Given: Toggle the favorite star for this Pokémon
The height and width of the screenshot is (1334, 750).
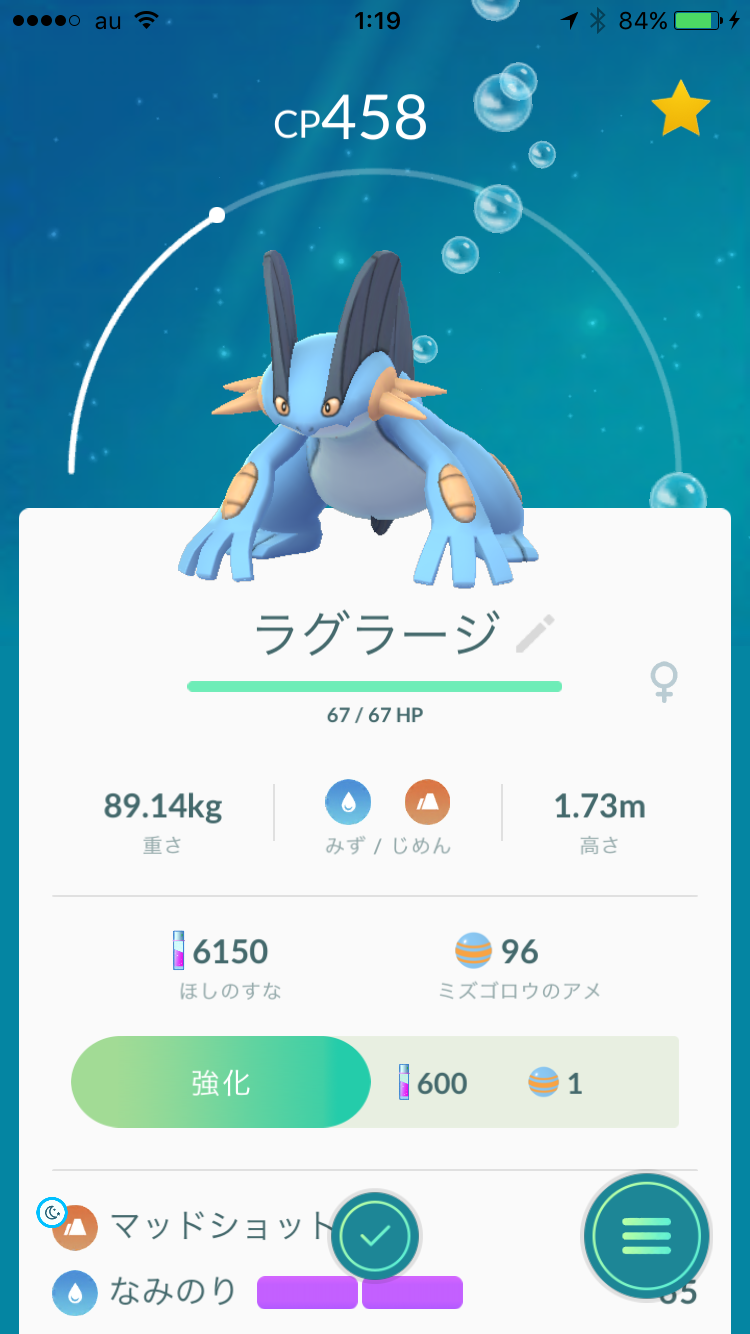Looking at the screenshot, I should tap(681, 111).
